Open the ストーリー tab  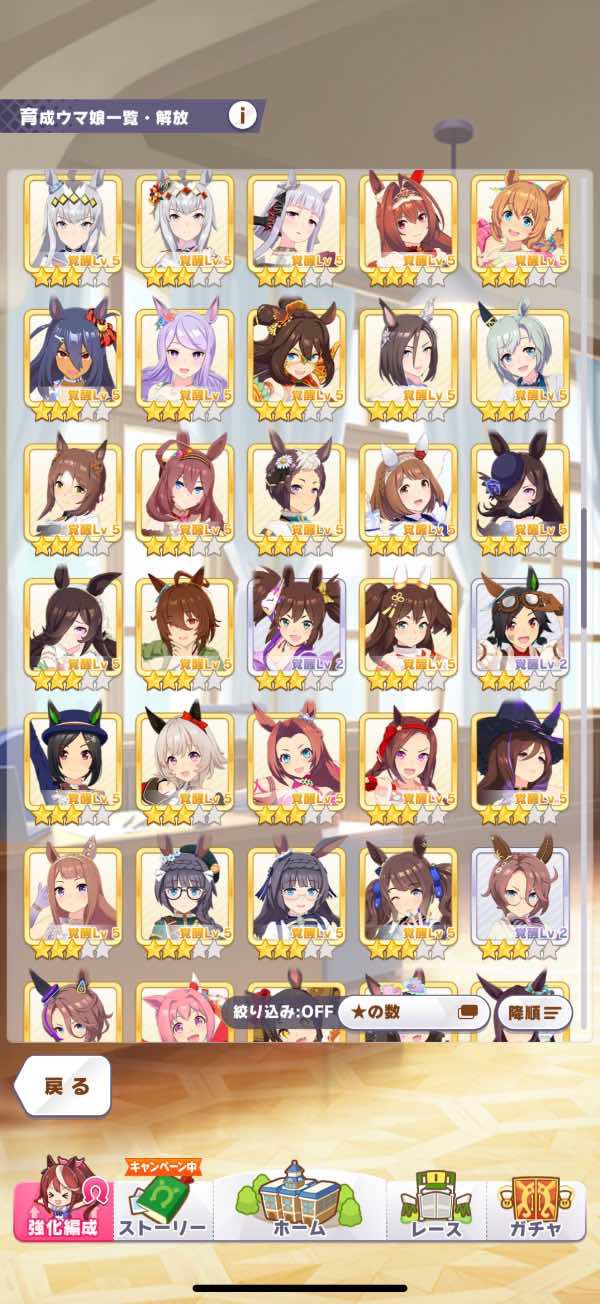point(163,1203)
